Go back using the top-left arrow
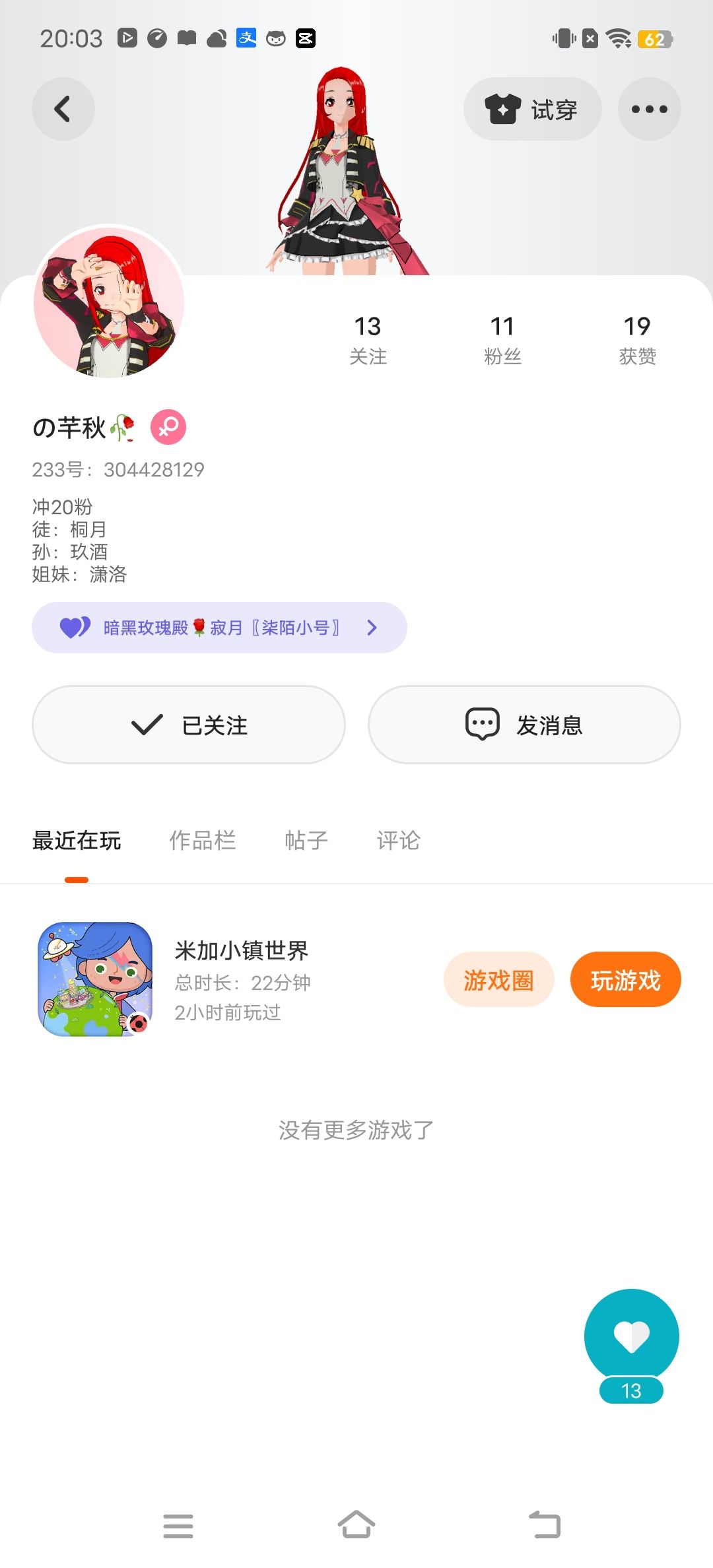 click(x=63, y=109)
